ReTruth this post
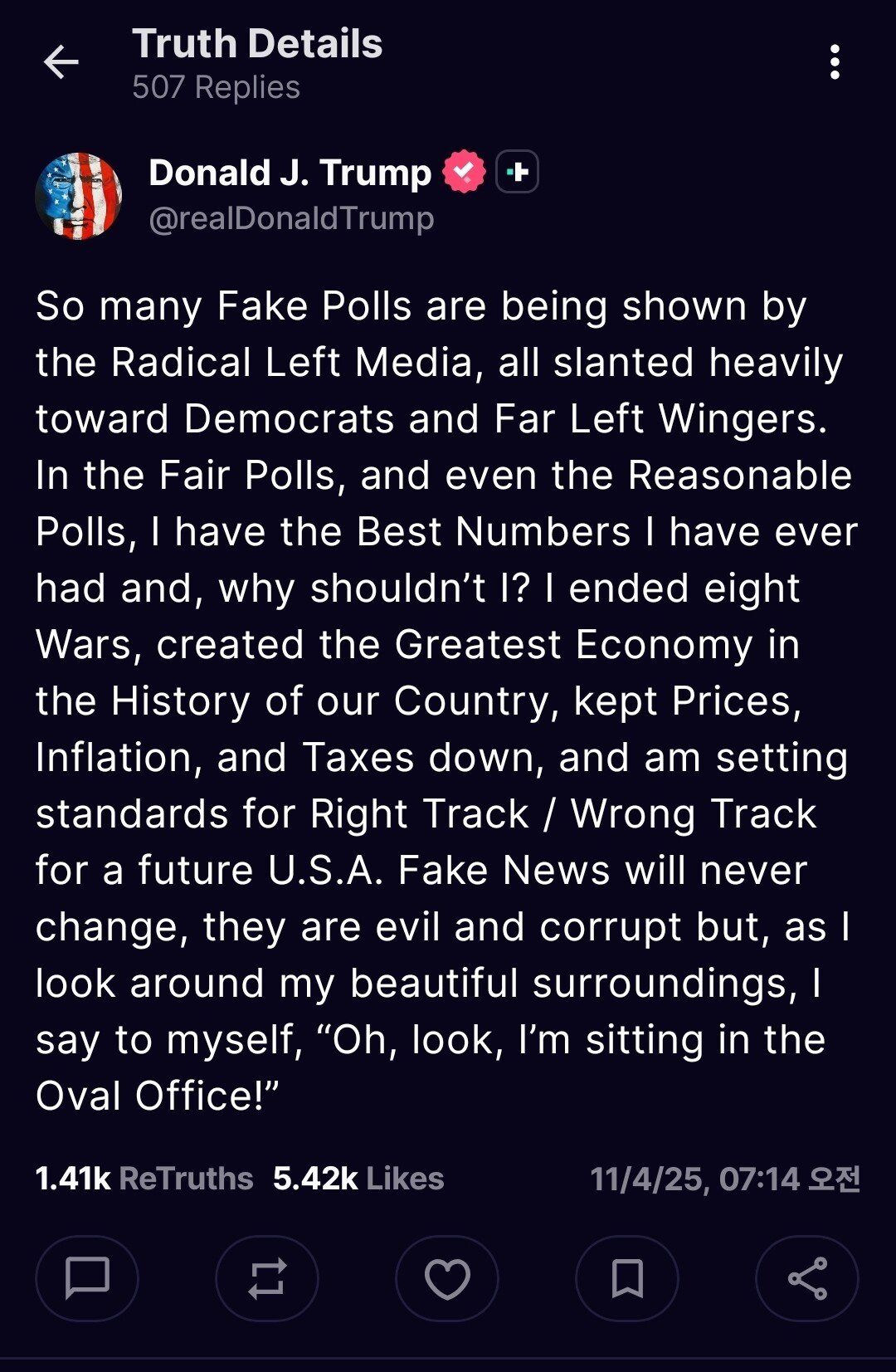 (x=267, y=1277)
